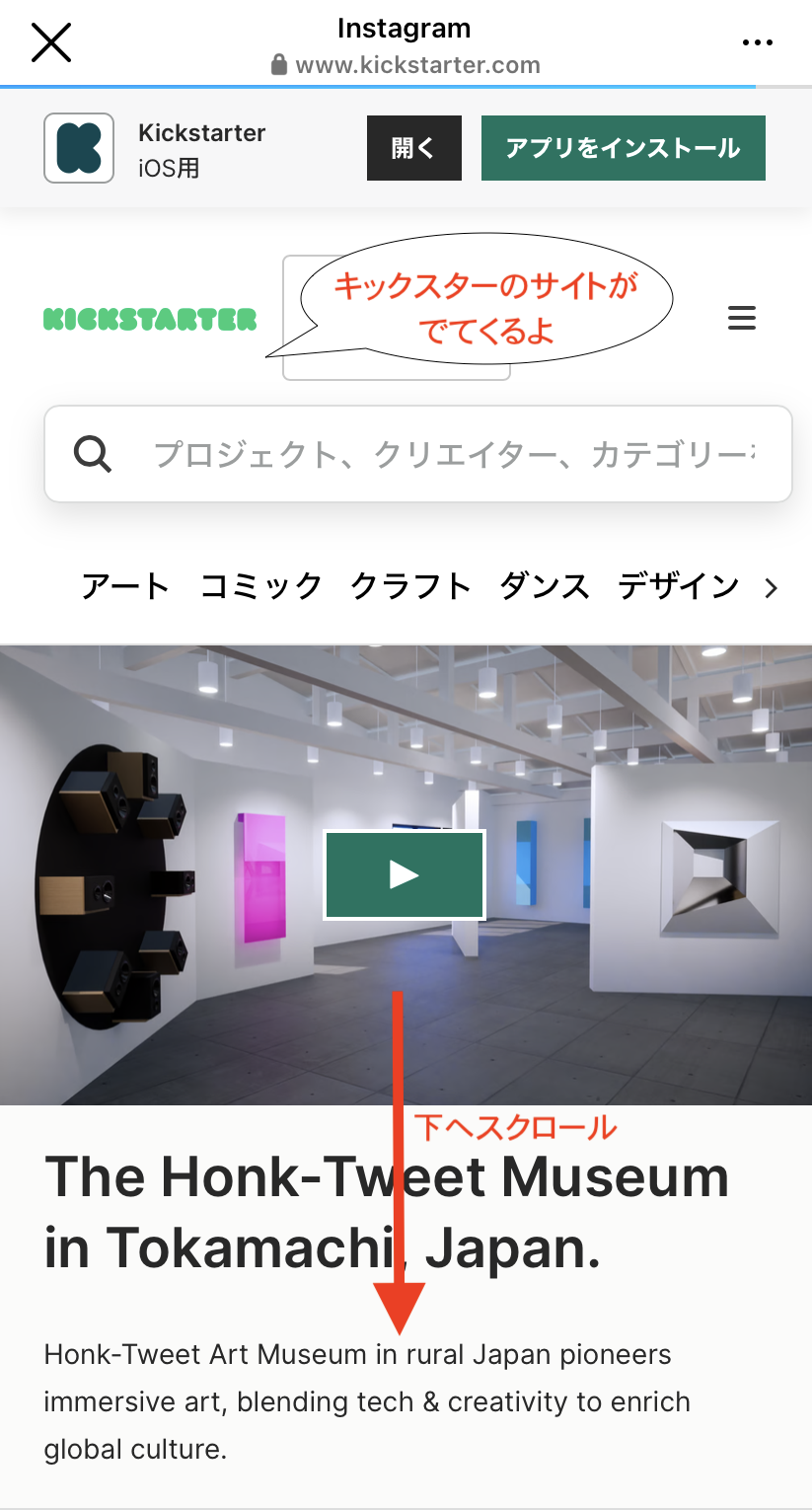Play the museum project video
This screenshot has height=1510, width=812.
(x=405, y=874)
